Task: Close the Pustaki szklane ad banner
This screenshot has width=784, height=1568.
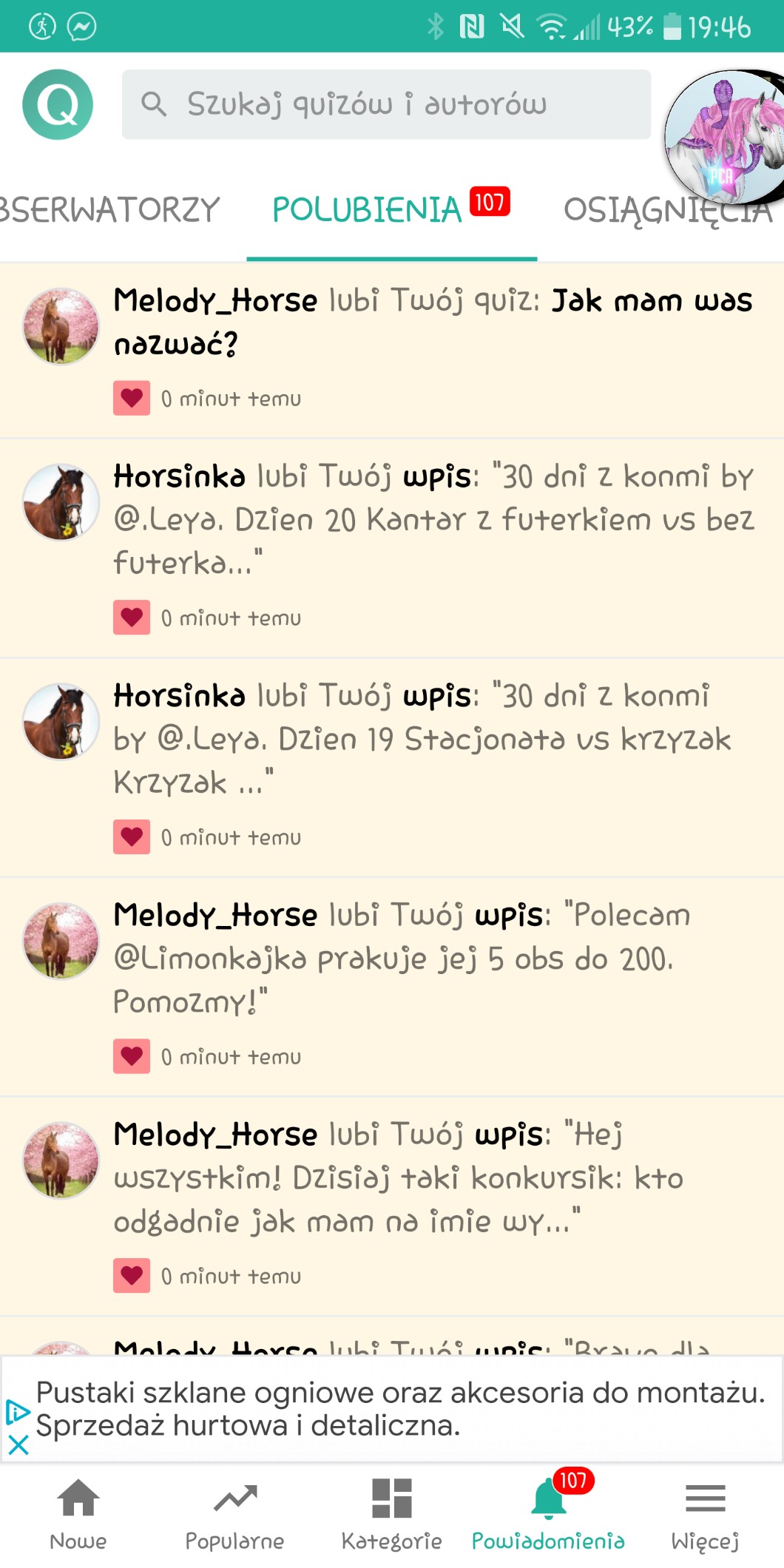Action: pyautogui.click(x=18, y=1444)
